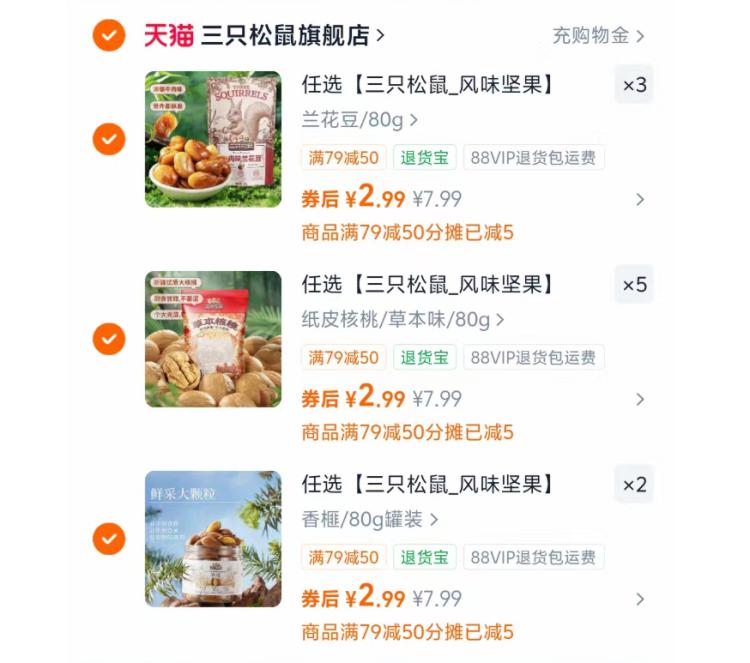Open the 纸皮核桃 product image
750x663 pixels.
point(213,339)
